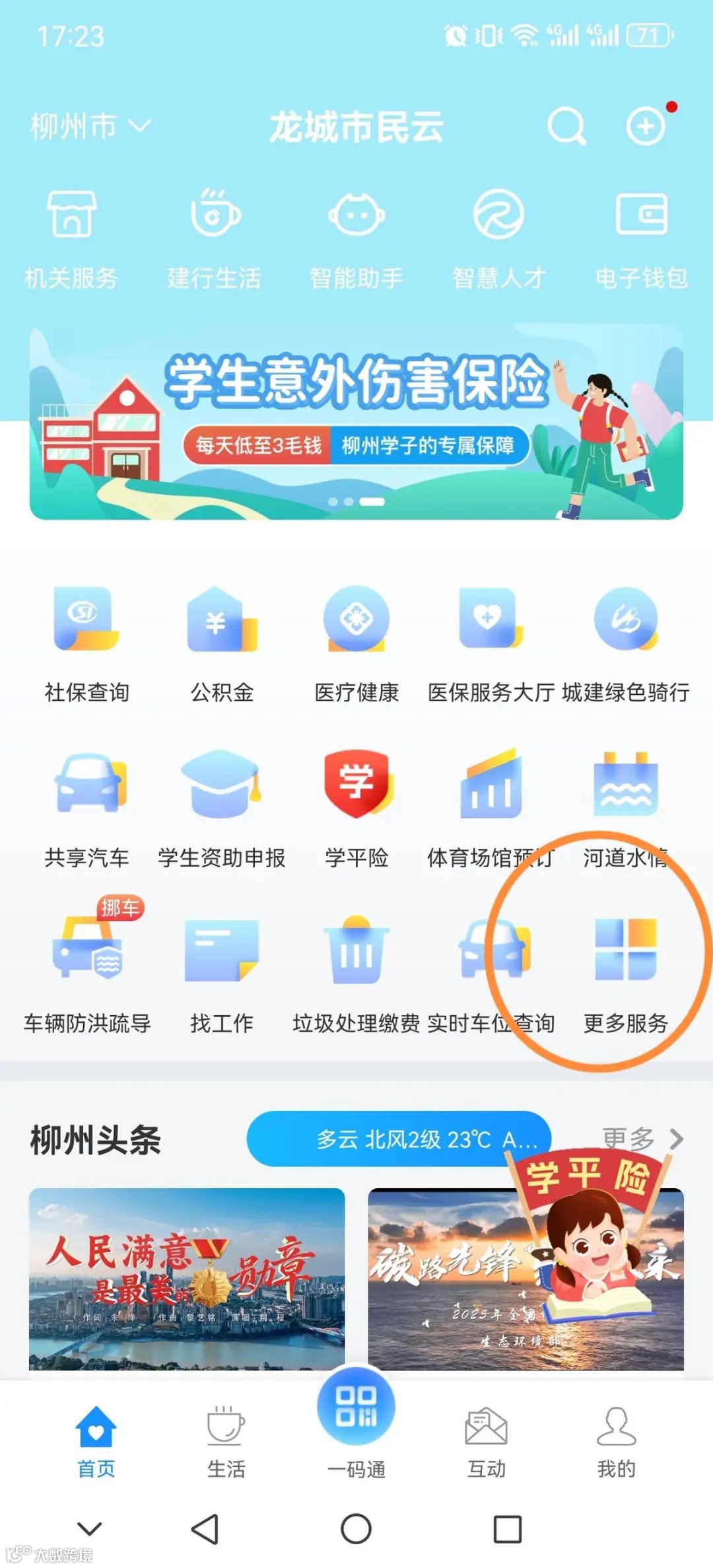Expand the 柳州市 city selector
Screen dimensions: 713x1568
coord(89,127)
